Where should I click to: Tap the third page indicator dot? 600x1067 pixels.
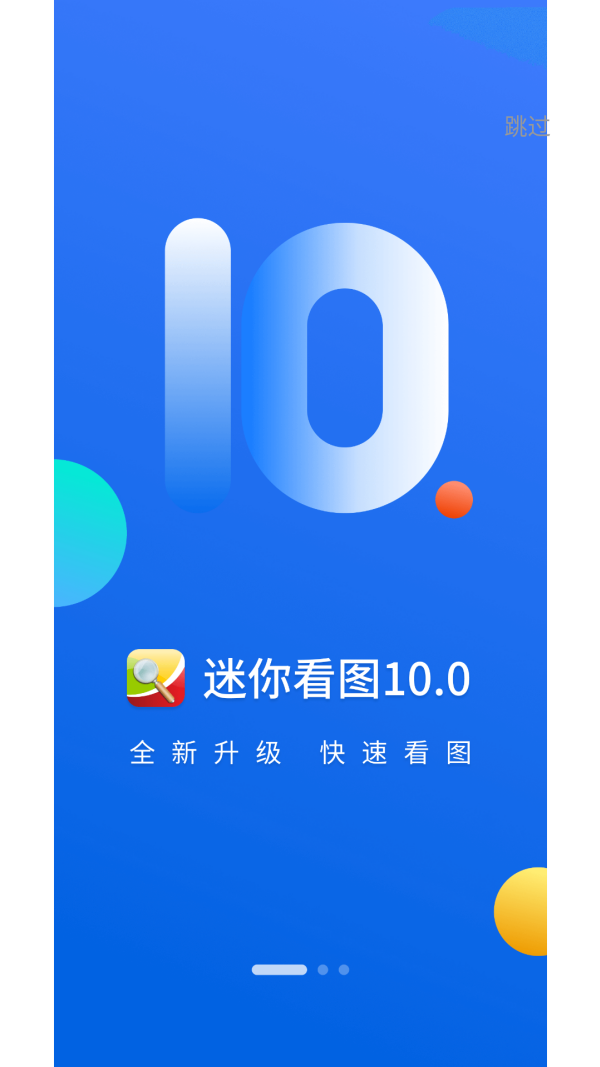pyautogui.click(x=344, y=969)
